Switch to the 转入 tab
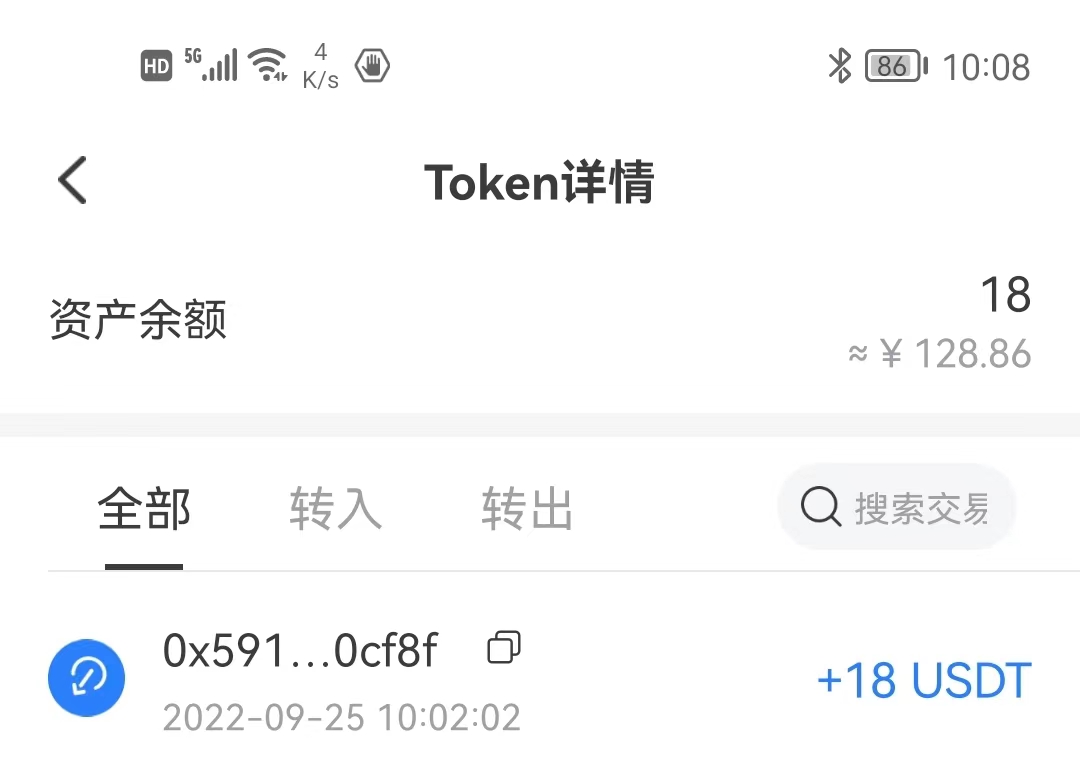1080x757 pixels. coord(335,508)
